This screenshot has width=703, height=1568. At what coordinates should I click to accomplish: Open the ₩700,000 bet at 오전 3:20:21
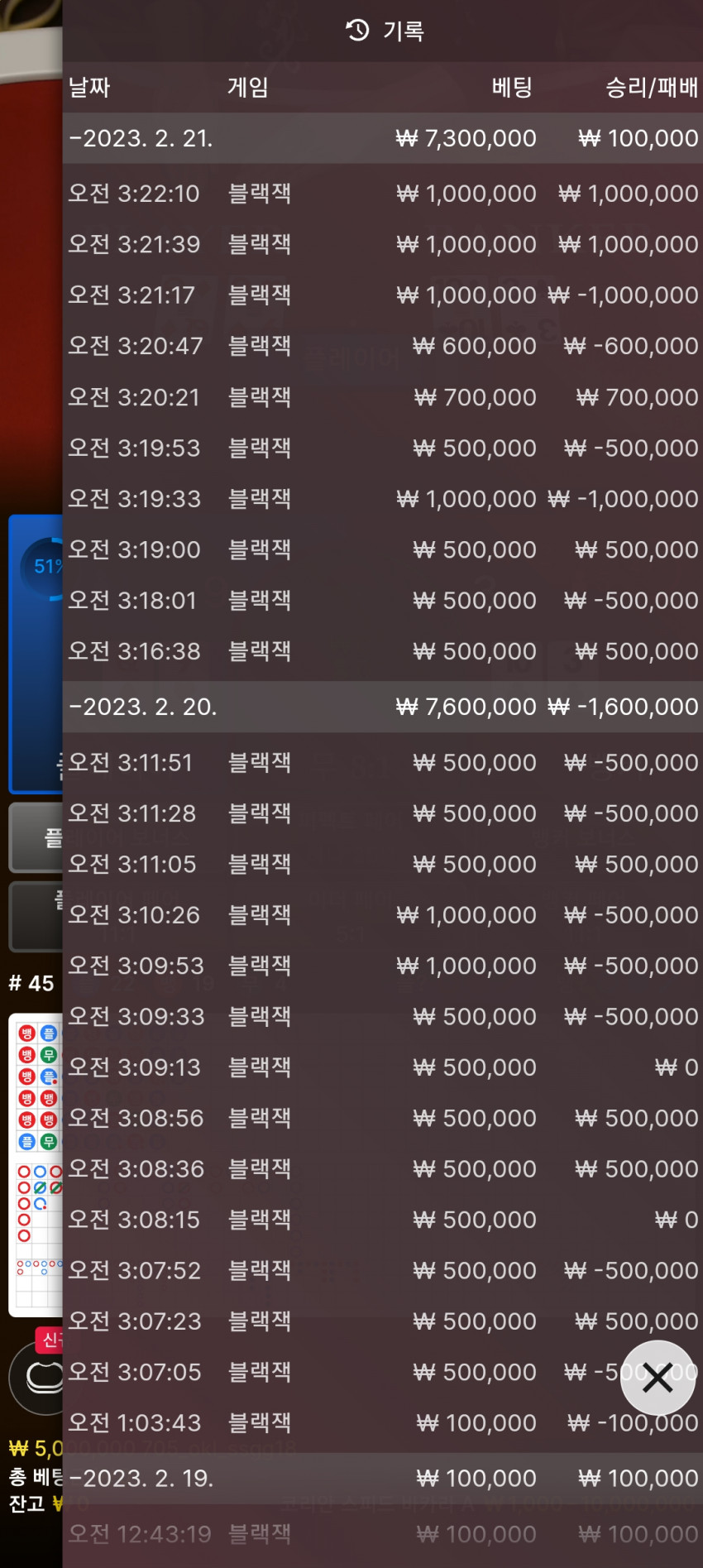pyautogui.click(x=383, y=397)
